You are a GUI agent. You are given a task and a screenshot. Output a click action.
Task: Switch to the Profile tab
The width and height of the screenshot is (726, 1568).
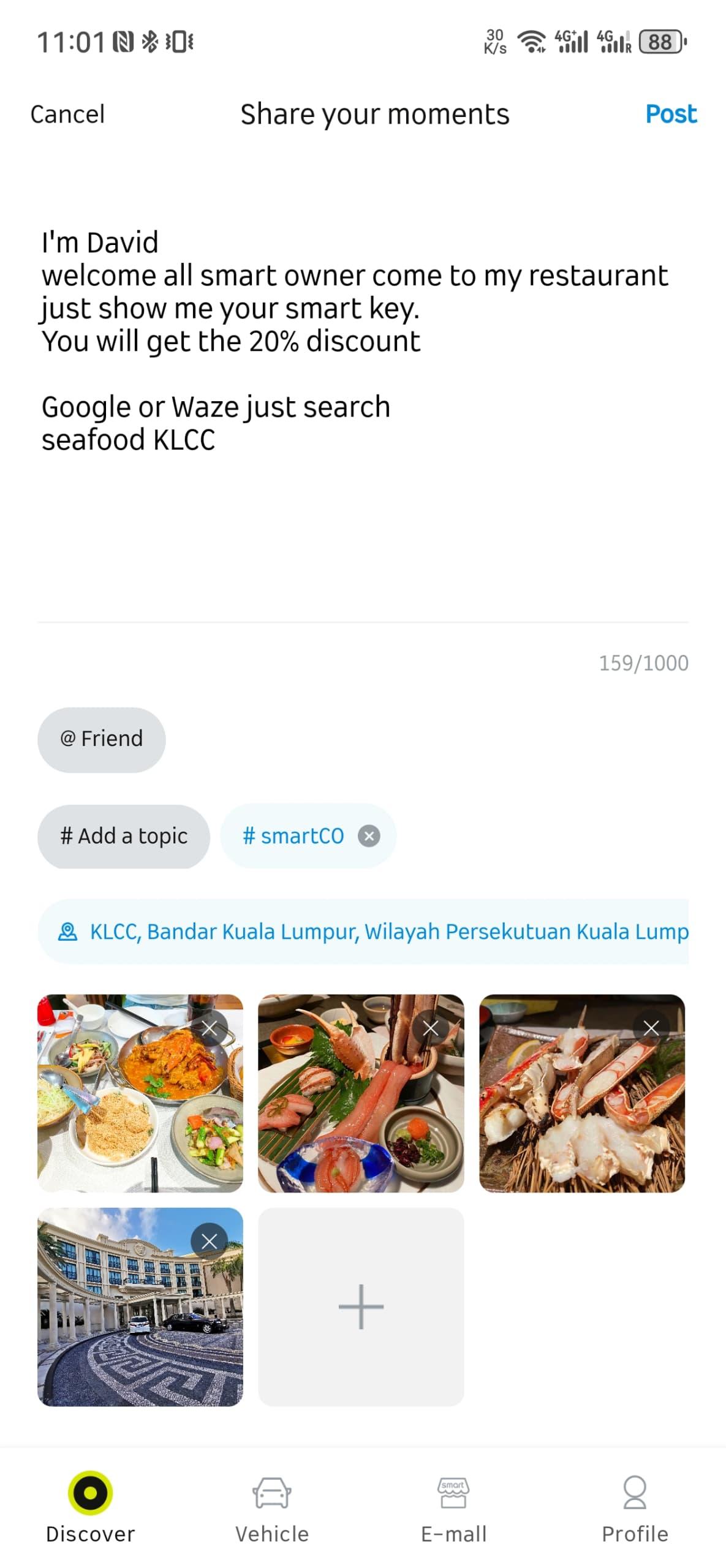[x=635, y=1507]
